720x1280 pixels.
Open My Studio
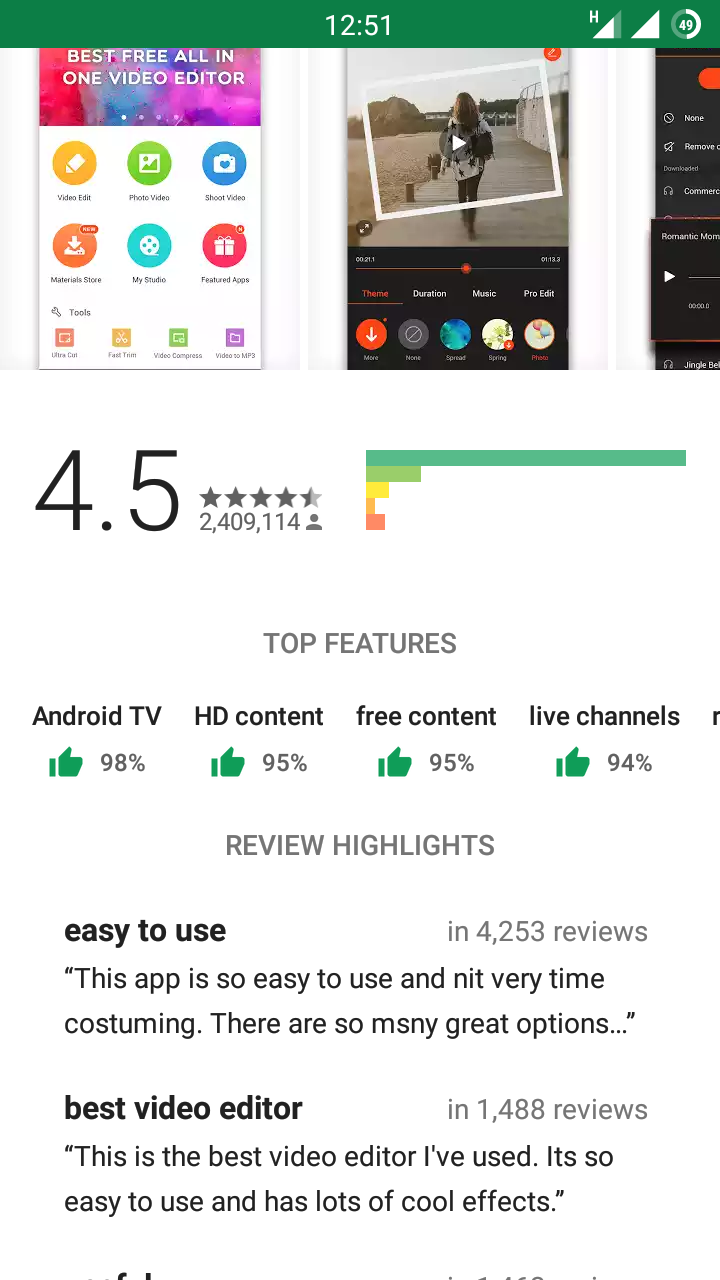tap(149, 247)
